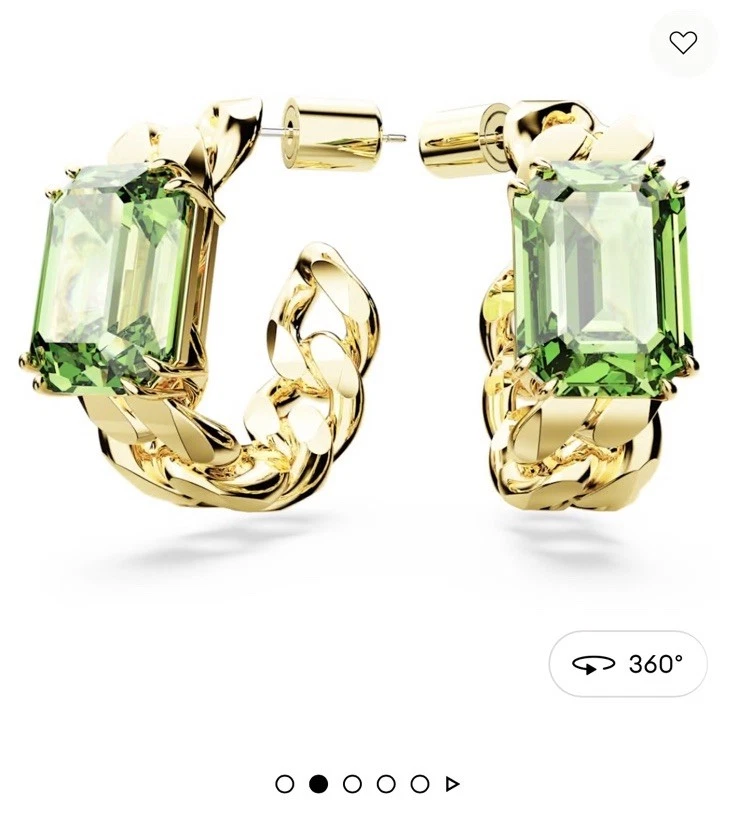Select the fifth gallery image dot
738x822 pixels.
(x=420, y=784)
